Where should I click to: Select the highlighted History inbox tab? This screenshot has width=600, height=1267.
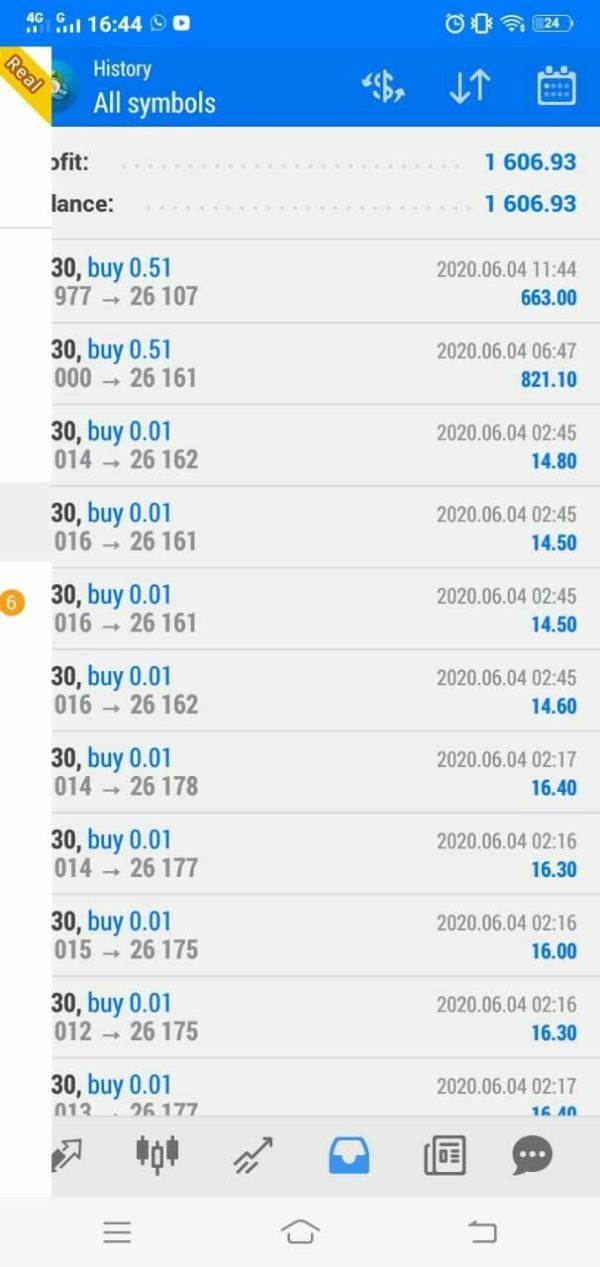349,1156
